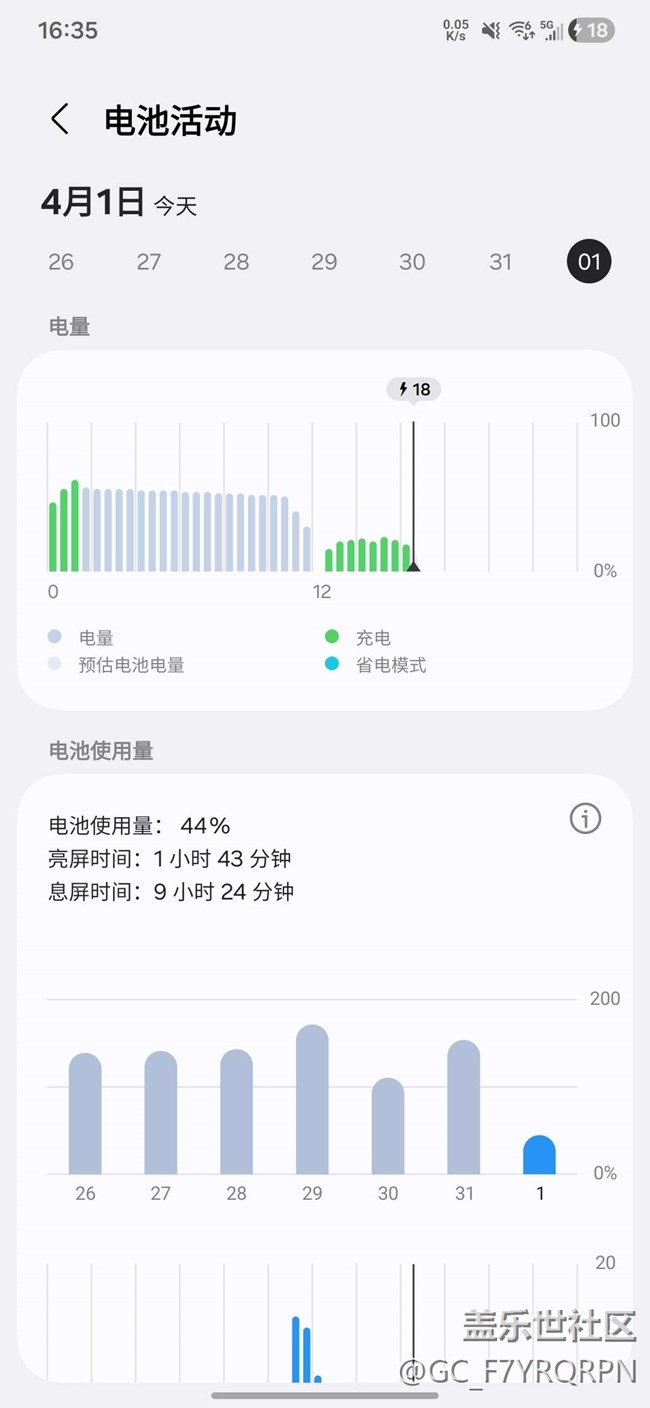This screenshot has width=650, height=1408.
Task: Select date 31 in the date row
Action: pos(500,262)
